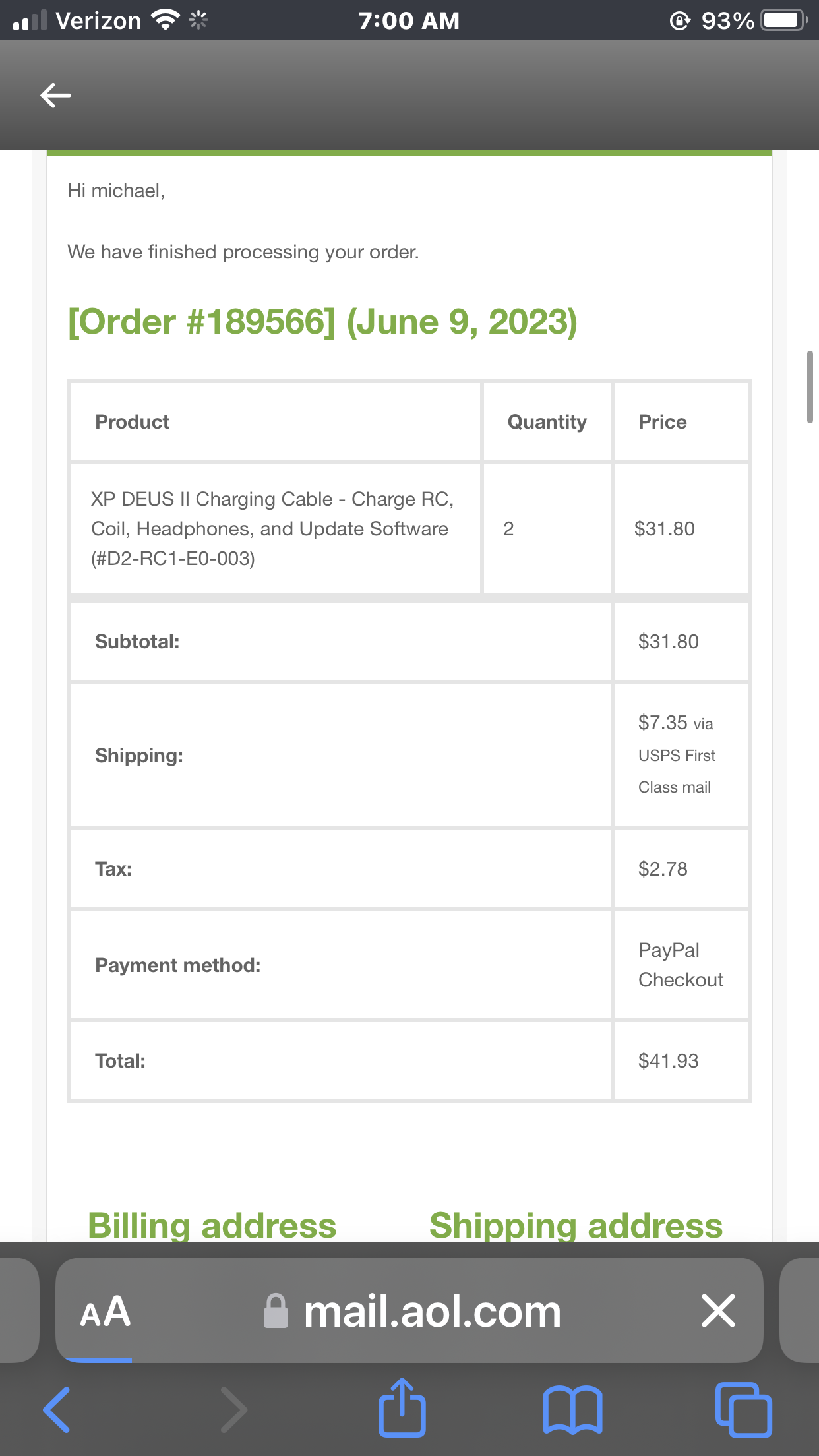This screenshot has width=819, height=1456.
Task: Go back using the white arrow
Action: (x=55, y=96)
